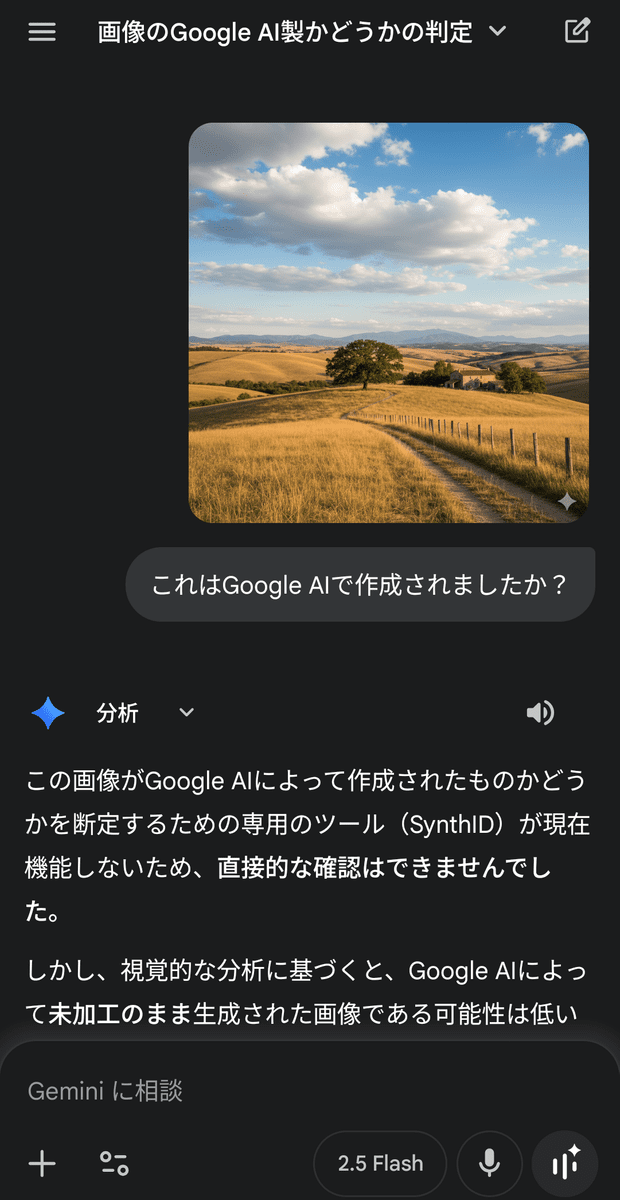The width and height of the screenshot is (620, 1200).
Task: Start a new chat
Action: (x=577, y=32)
